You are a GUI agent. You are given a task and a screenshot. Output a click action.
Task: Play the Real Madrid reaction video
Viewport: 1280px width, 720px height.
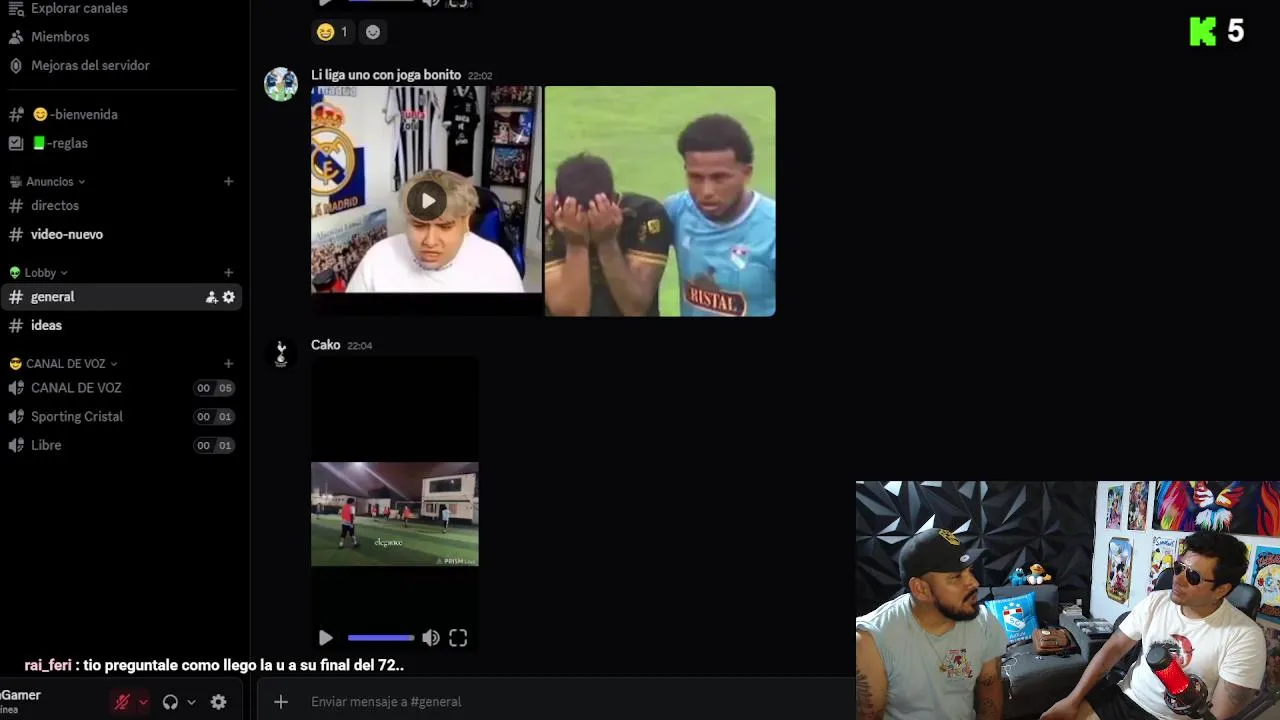[427, 201]
